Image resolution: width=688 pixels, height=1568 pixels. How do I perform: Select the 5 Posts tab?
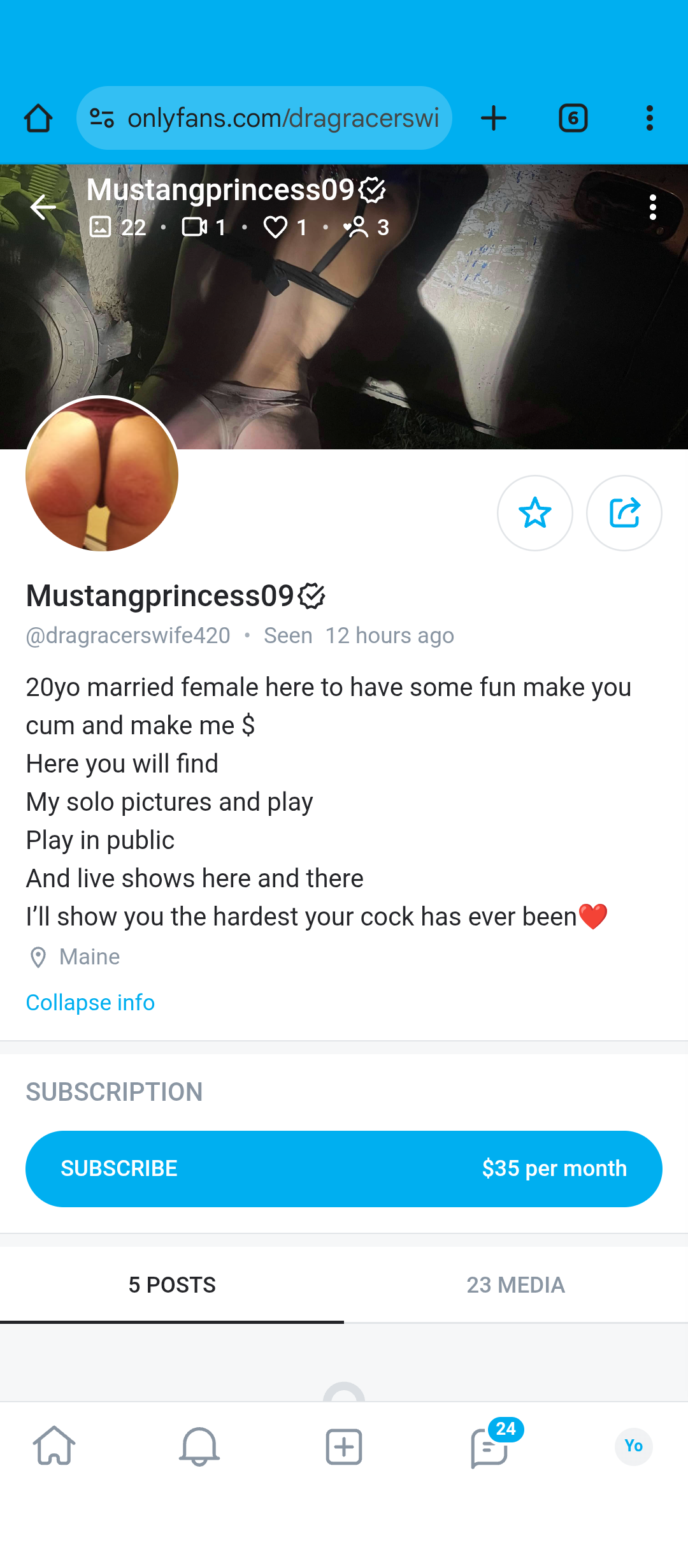click(x=172, y=1285)
